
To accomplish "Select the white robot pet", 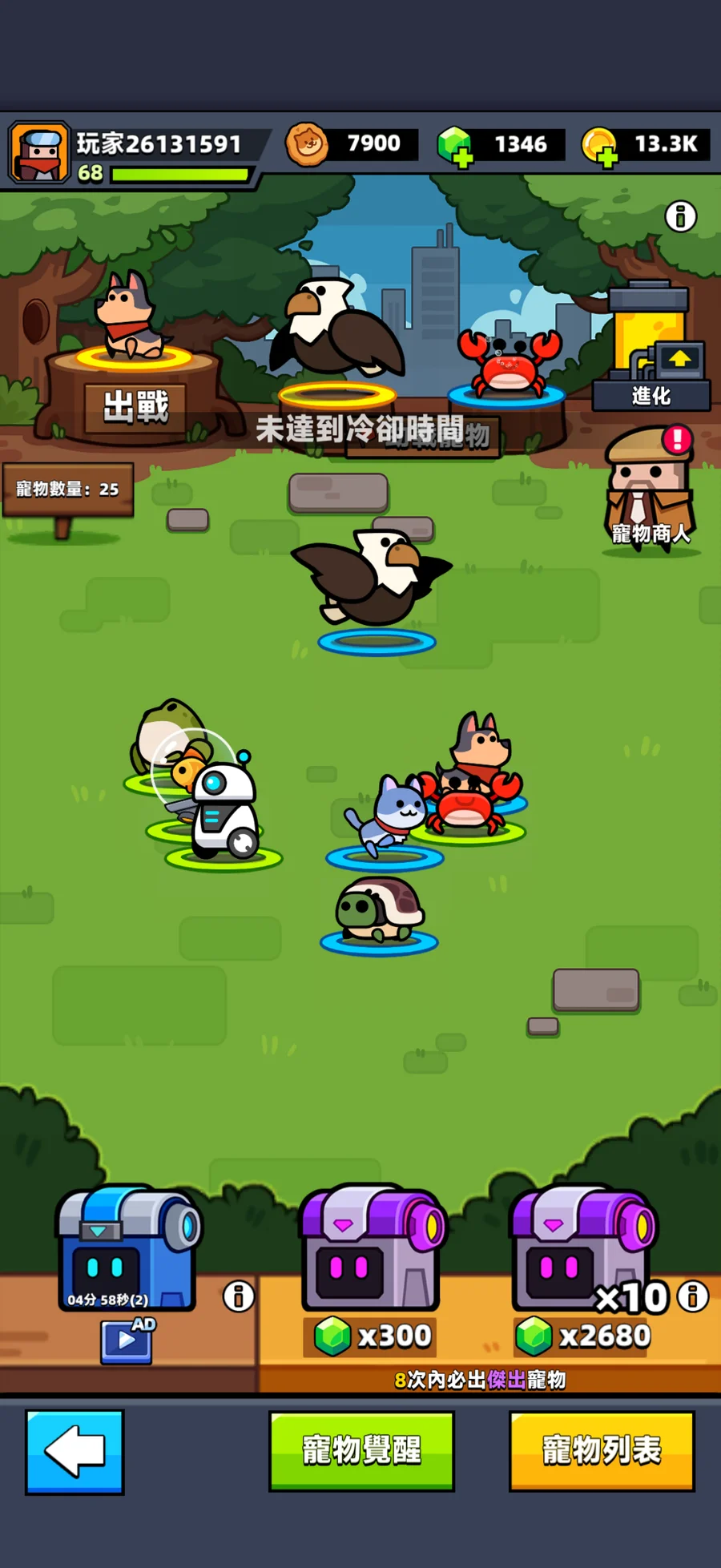I will (226, 811).
